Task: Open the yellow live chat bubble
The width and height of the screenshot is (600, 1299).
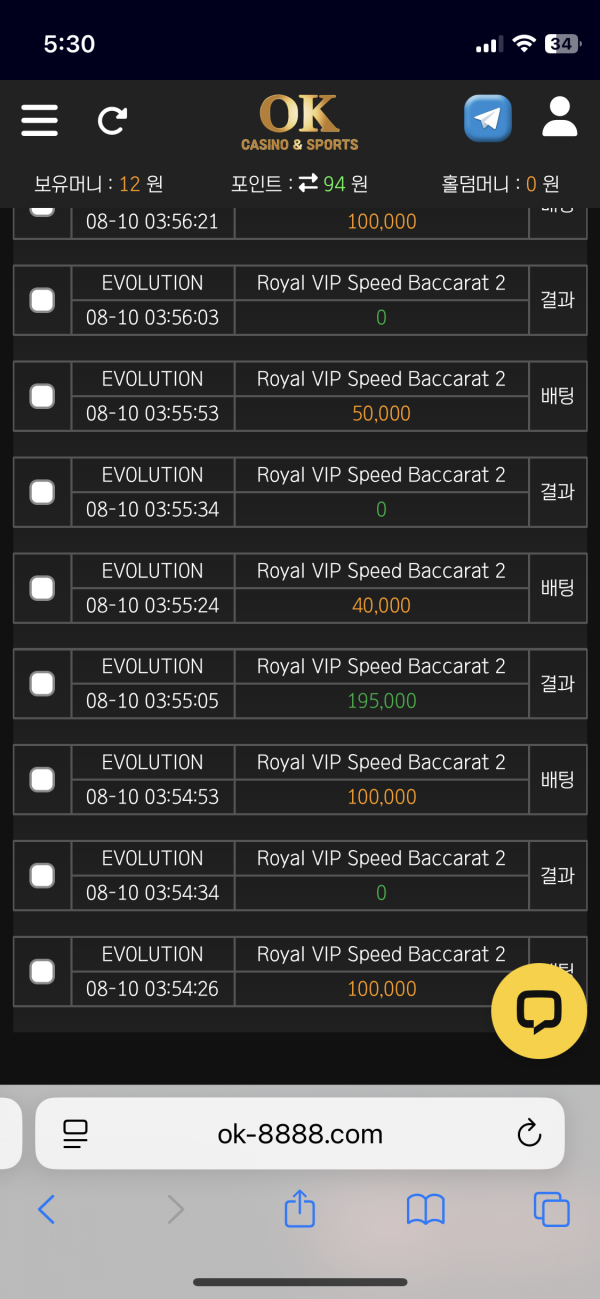Action: (539, 1011)
